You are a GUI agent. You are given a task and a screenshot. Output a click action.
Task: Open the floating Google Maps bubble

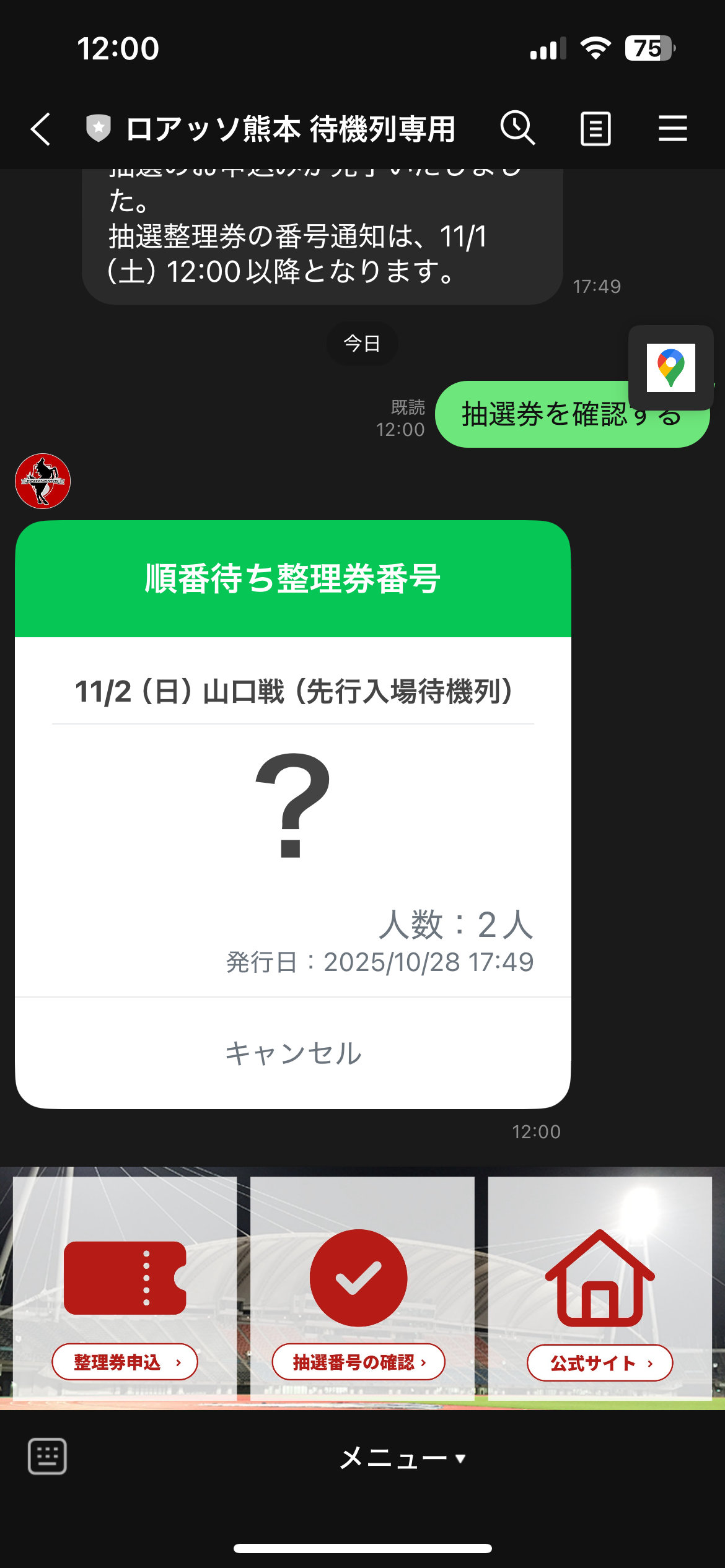click(670, 368)
